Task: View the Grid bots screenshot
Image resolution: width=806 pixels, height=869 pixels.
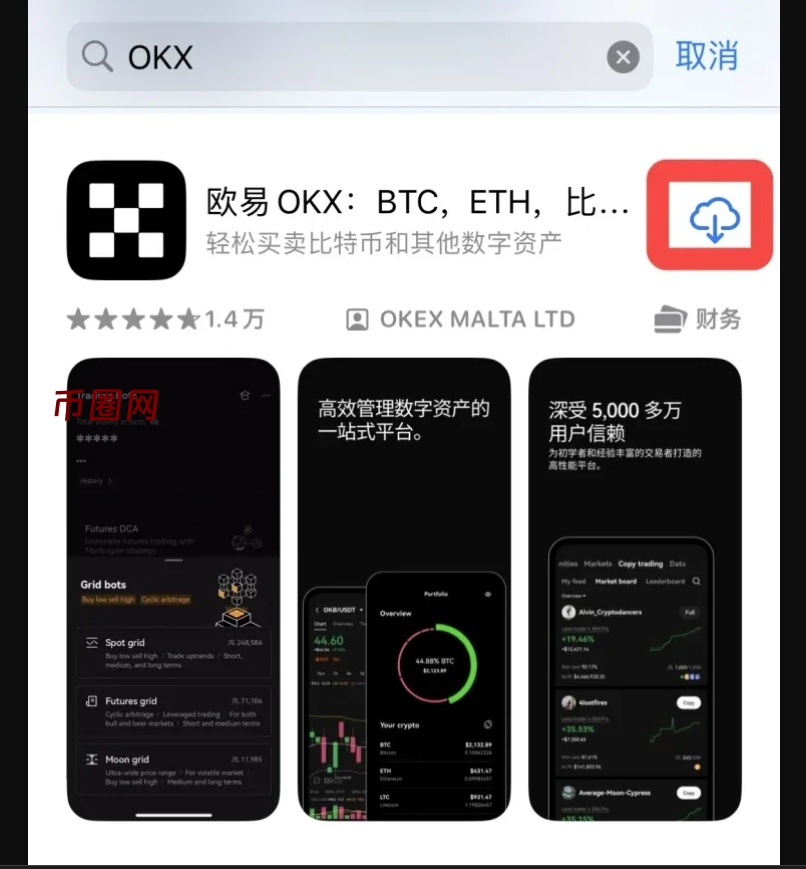Action: tap(173, 589)
